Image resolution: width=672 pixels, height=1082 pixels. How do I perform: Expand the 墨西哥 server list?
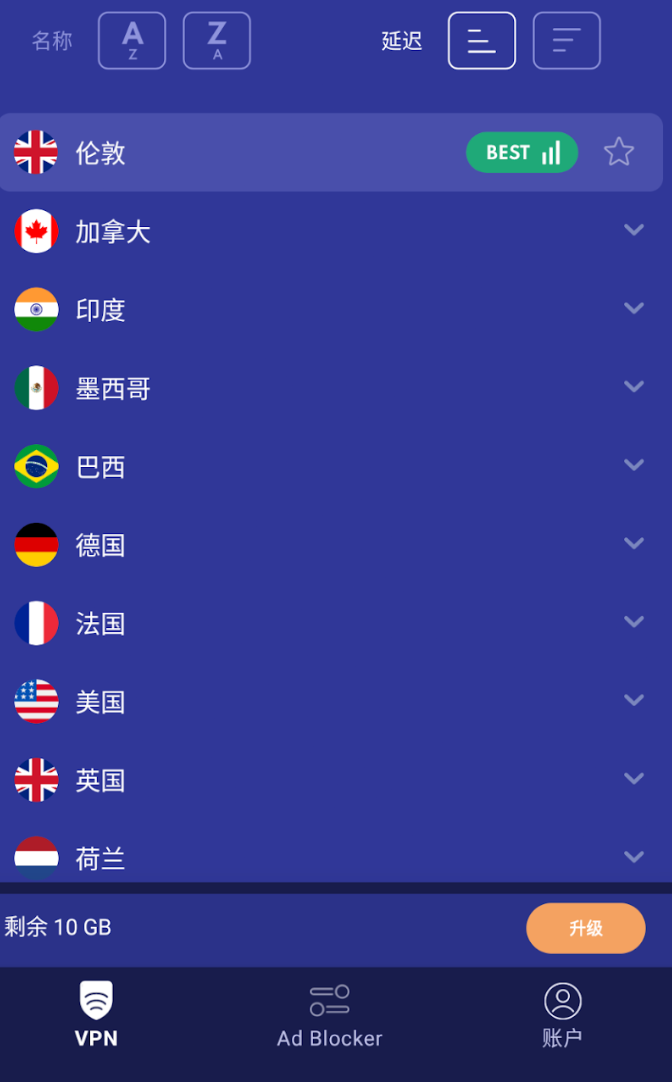(x=633, y=386)
